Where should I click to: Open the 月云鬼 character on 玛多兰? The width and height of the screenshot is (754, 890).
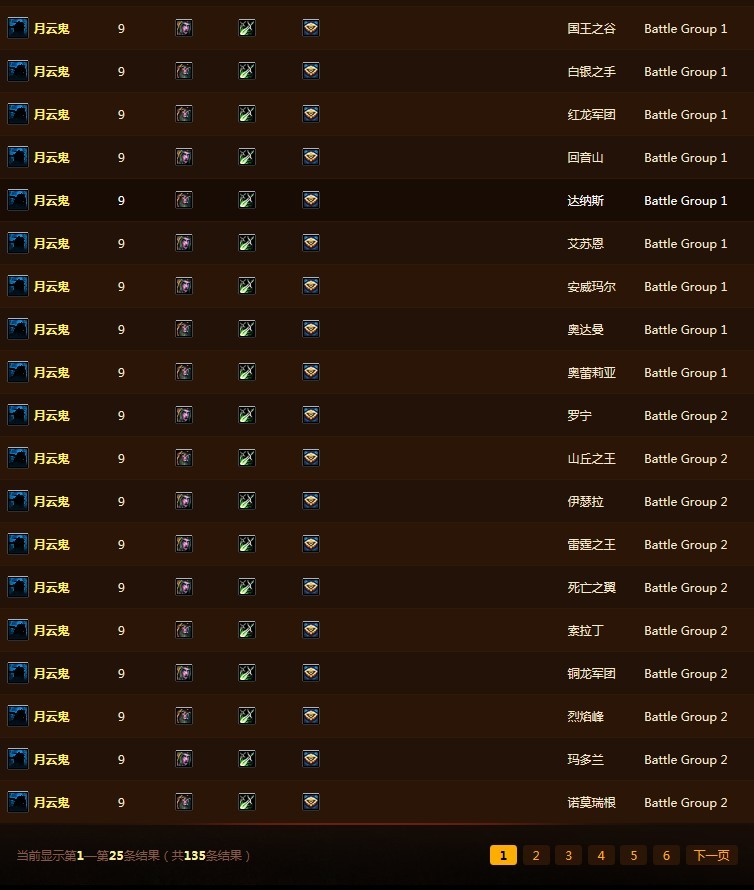[x=51, y=760]
